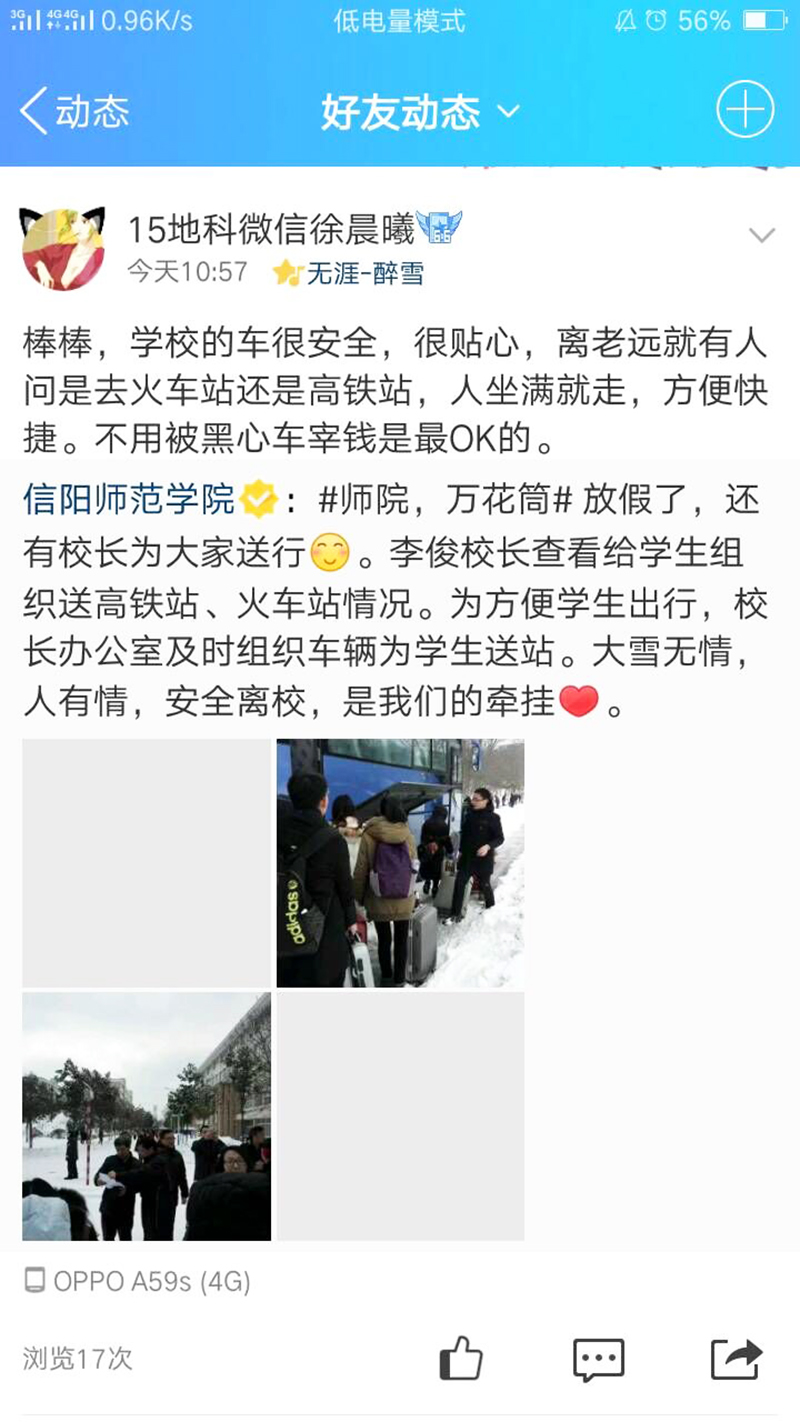View the snowy campus crowd photo
This screenshot has width=800, height=1422.
(x=146, y=1116)
